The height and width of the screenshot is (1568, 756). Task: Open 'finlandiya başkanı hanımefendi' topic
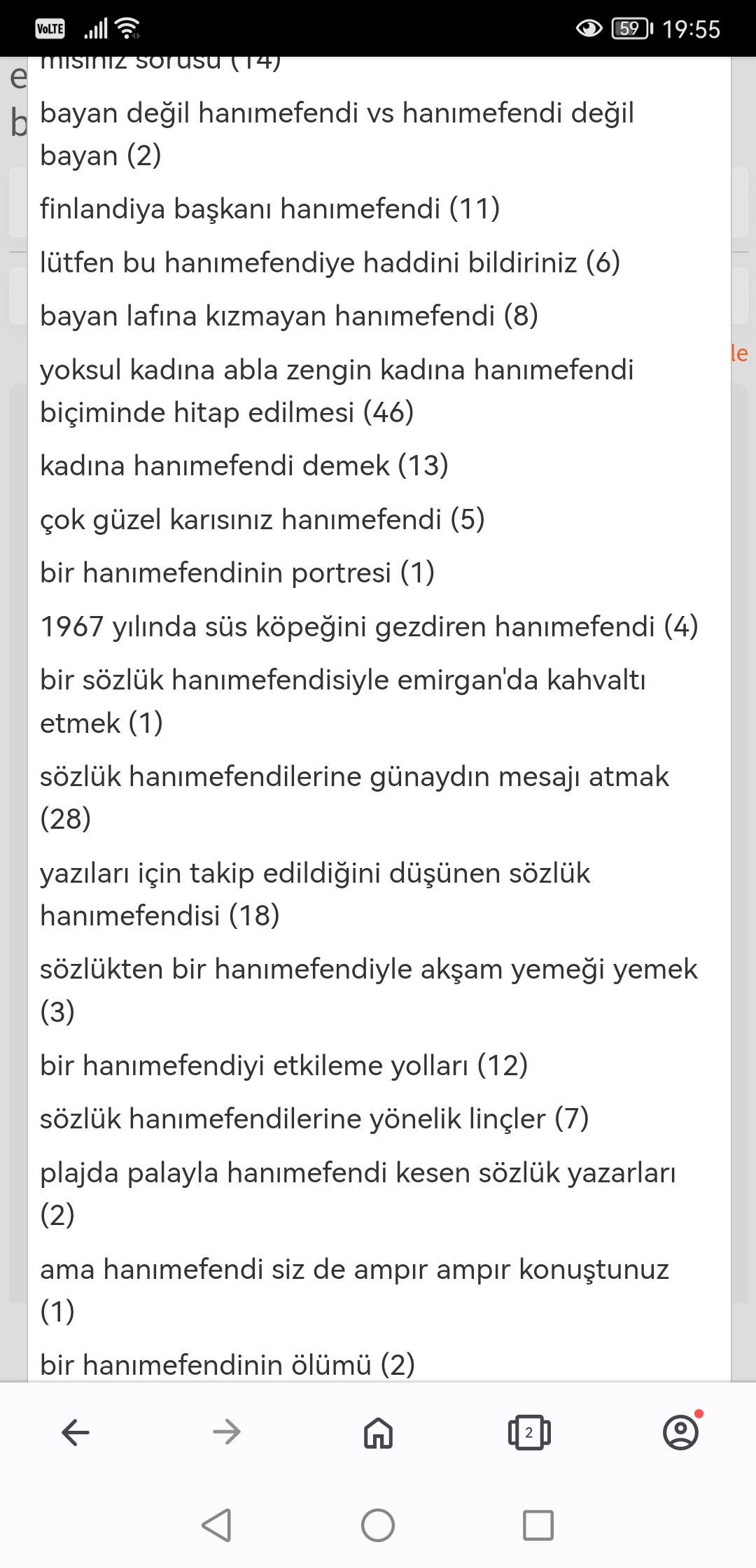(269, 209)
